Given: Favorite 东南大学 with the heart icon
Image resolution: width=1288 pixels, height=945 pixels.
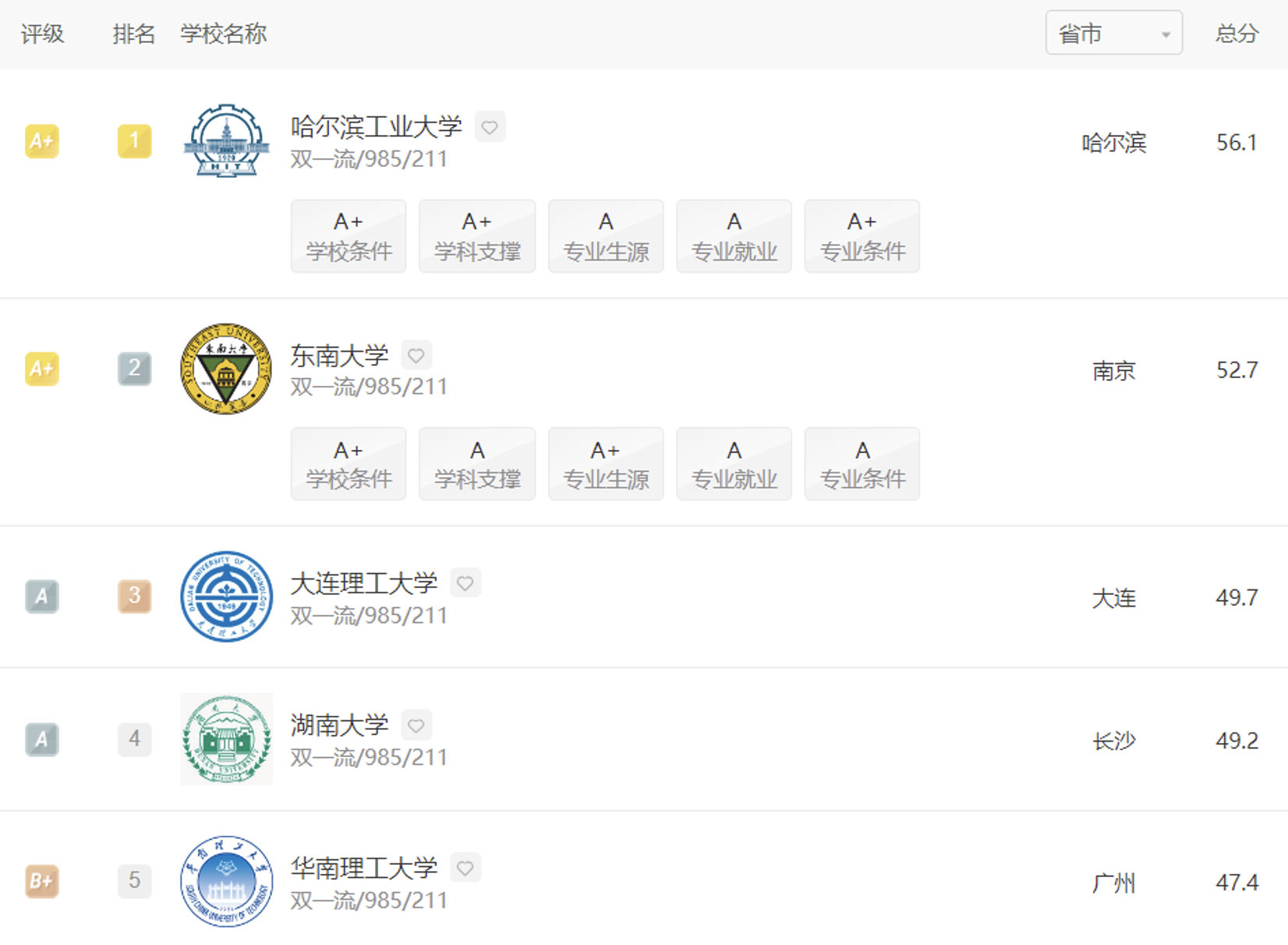Looking at the screenshot, I should (x=416, y=356).
